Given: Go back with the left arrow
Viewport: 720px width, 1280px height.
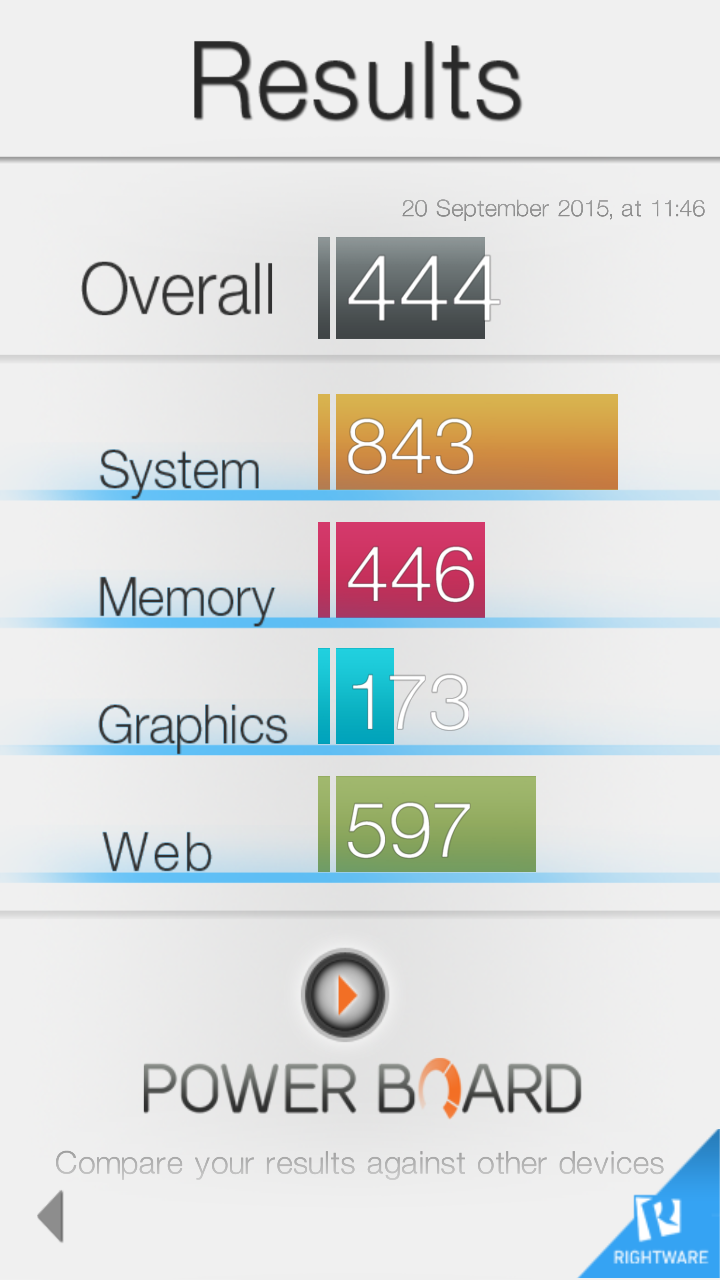Looking at the screenshot, I should coord(51,1216).
